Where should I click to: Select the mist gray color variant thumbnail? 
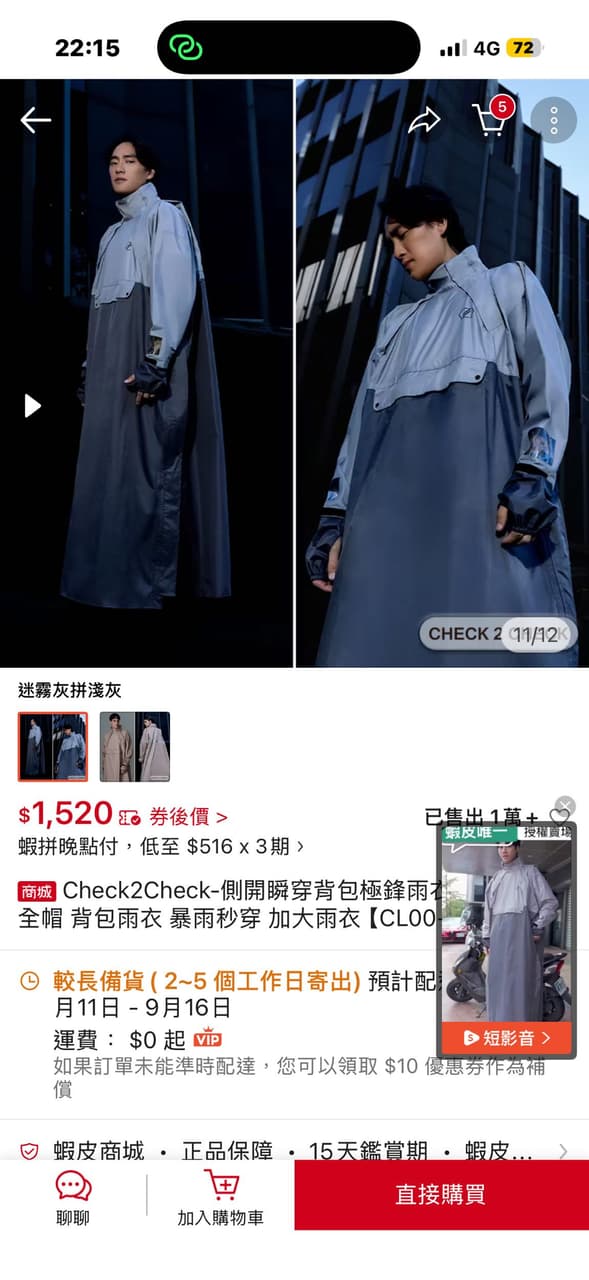pyautogui.click(x=53, y=746)
